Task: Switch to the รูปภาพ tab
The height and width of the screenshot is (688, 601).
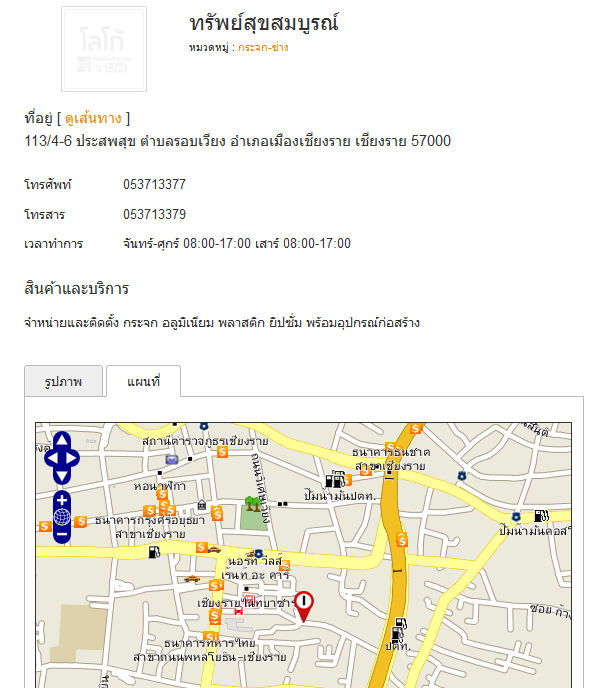Action: pyautogui.click(x=63, y=381)
